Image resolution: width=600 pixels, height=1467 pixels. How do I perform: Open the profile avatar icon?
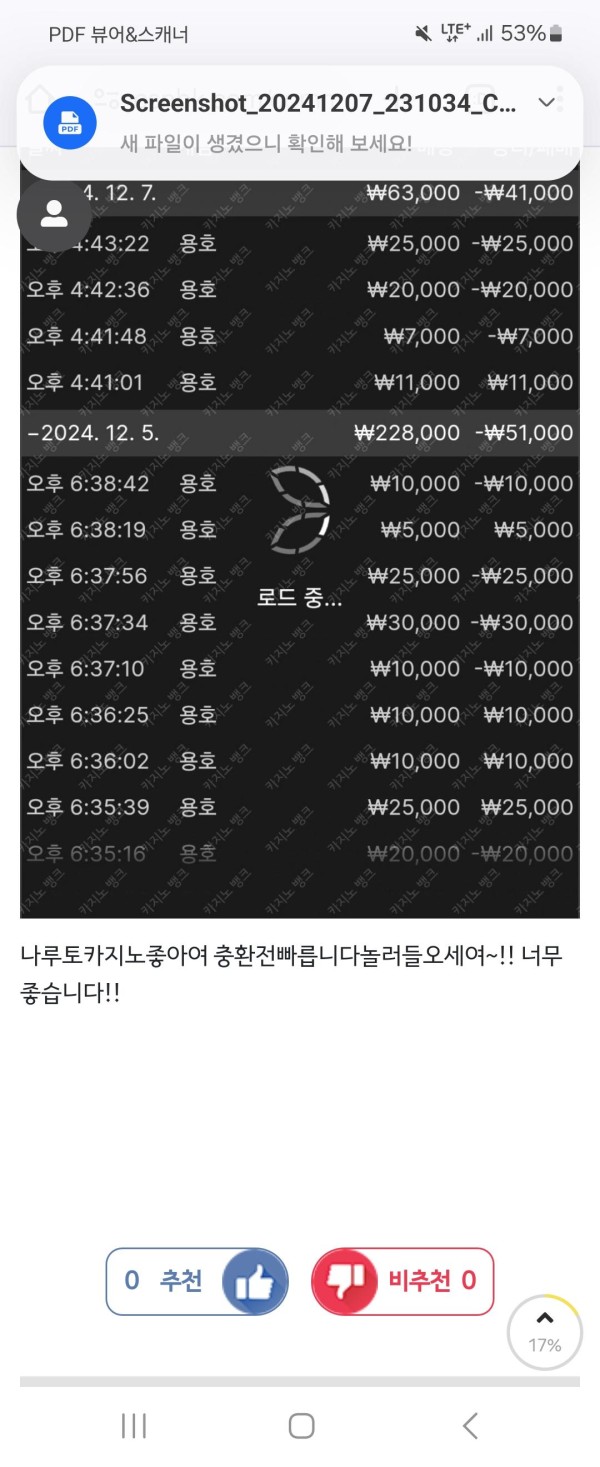[54, 214]
